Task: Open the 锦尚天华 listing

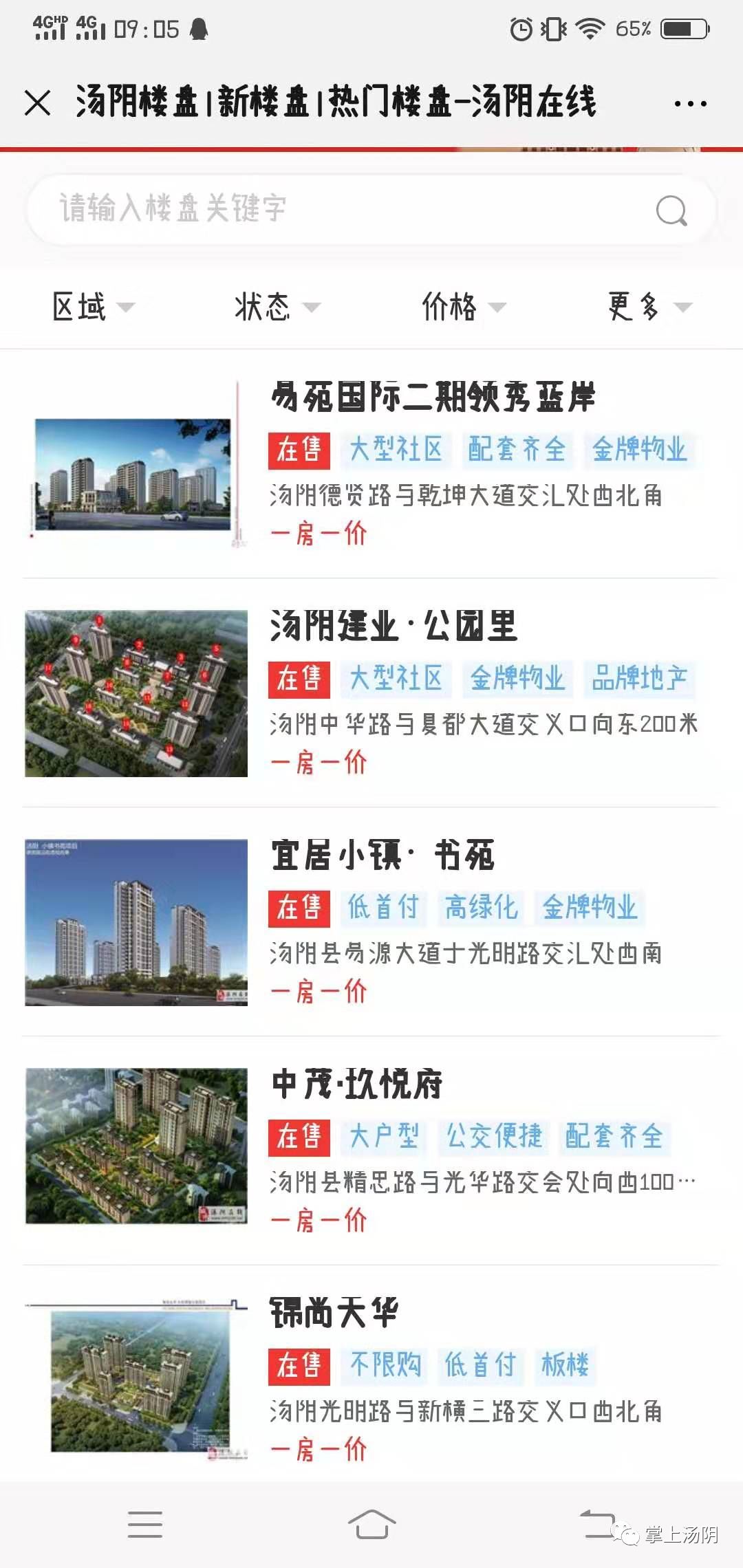Action: 371,1375
